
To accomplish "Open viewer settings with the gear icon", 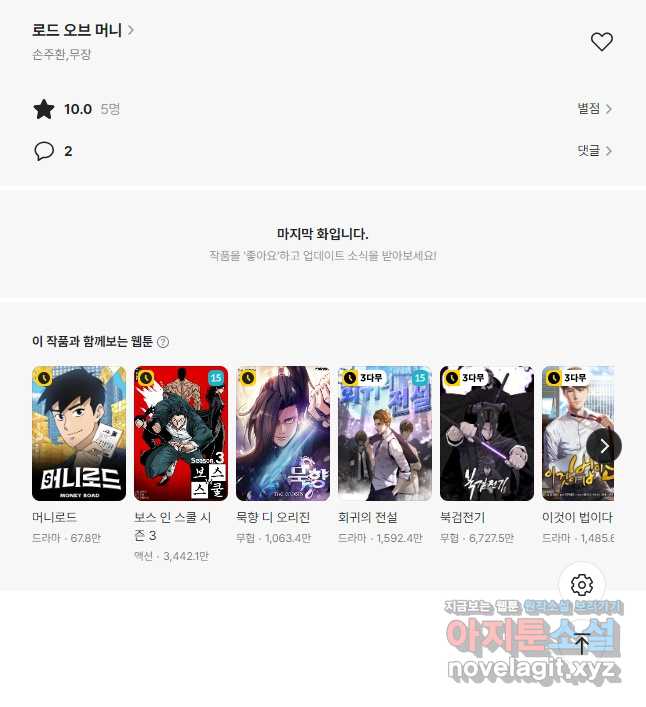I will coord(582,585).
